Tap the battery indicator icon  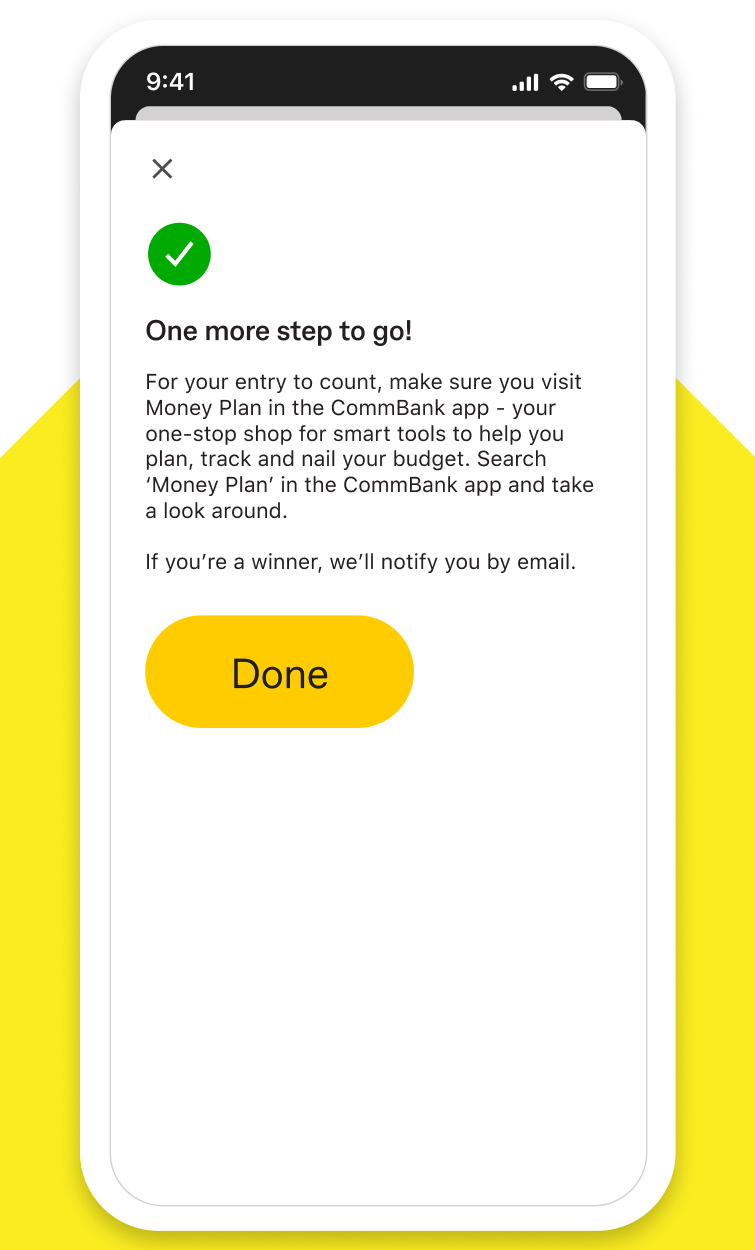pyautogui.click(x=603, y=82)
